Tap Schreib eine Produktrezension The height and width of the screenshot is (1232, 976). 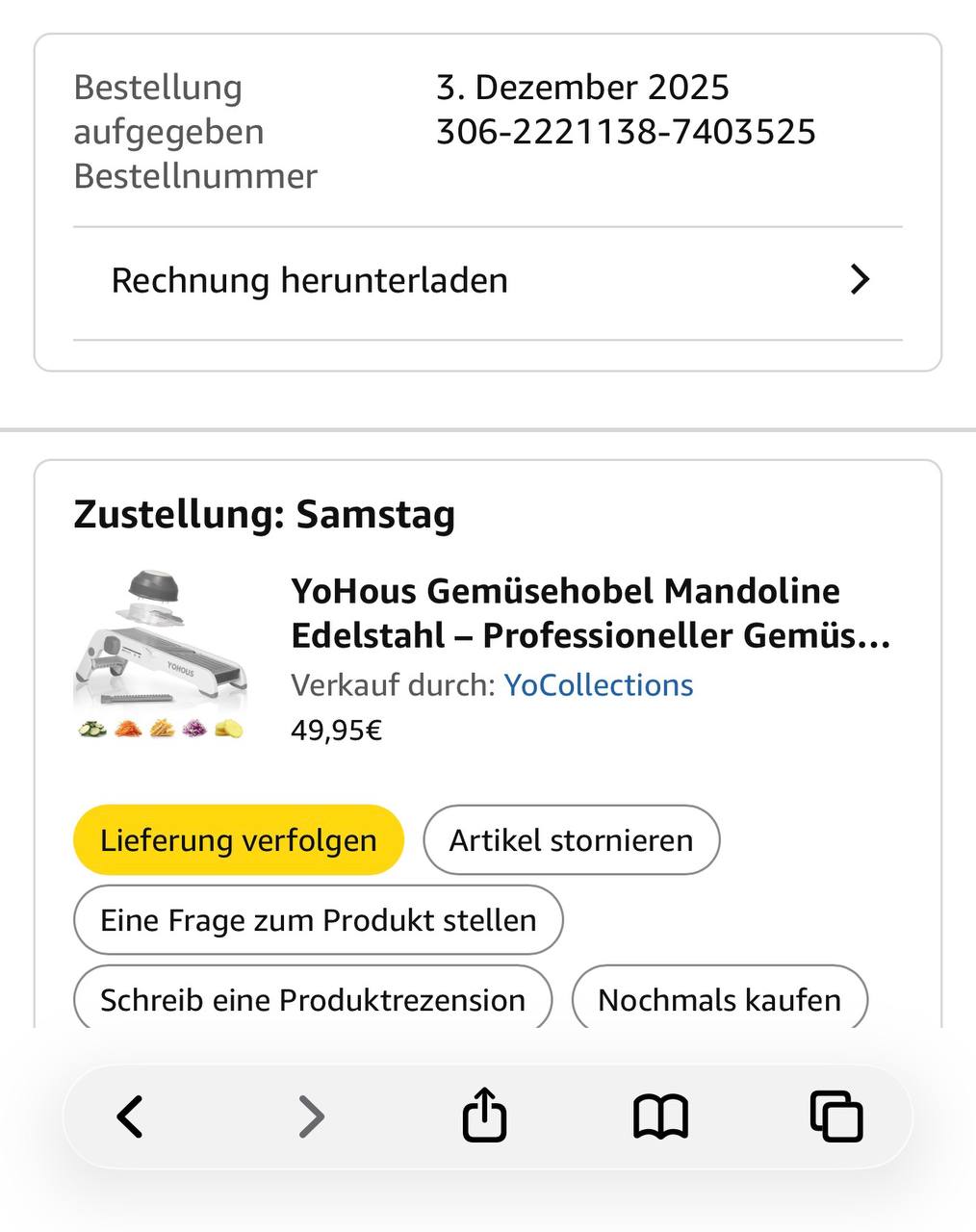pyautogui.click(x=313, y=999)
